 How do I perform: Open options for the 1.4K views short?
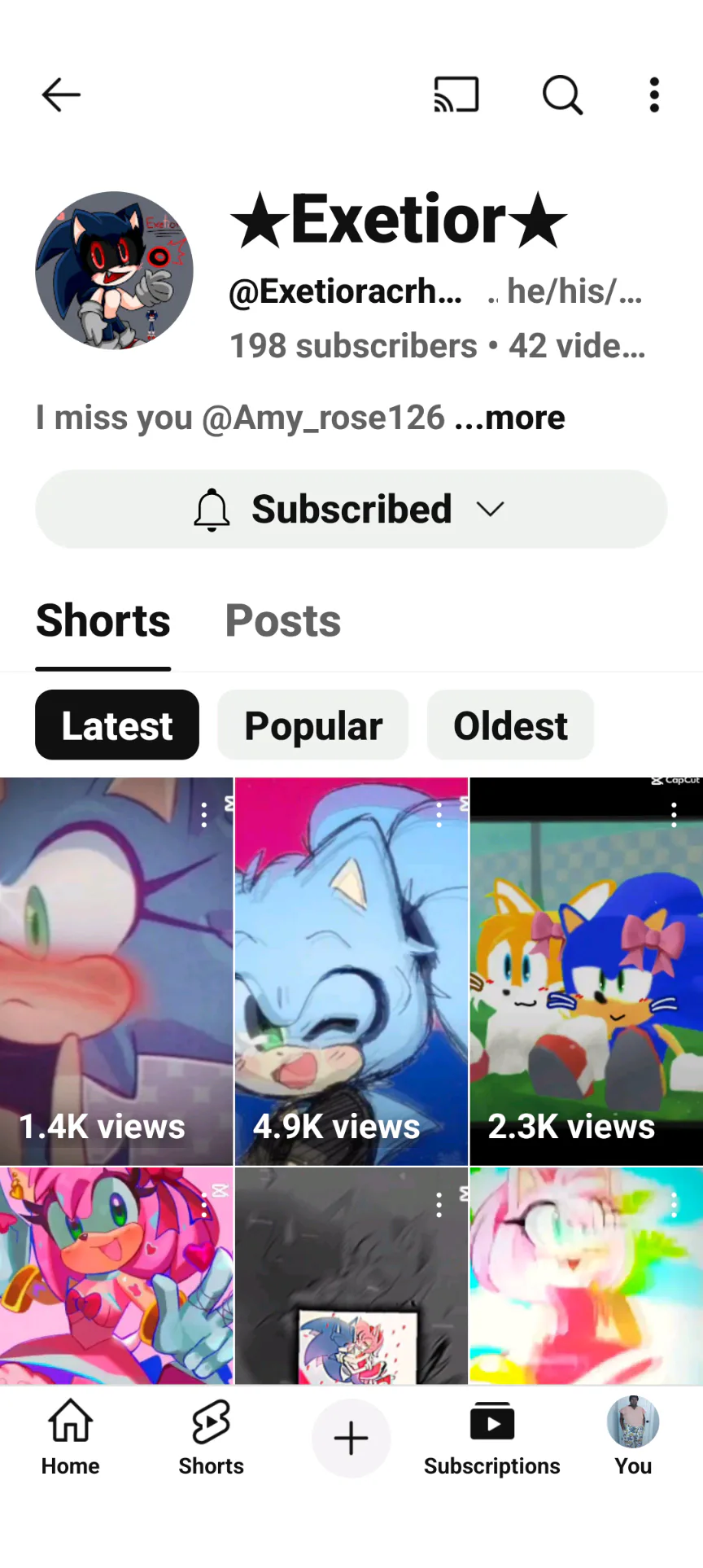(204, 814)
